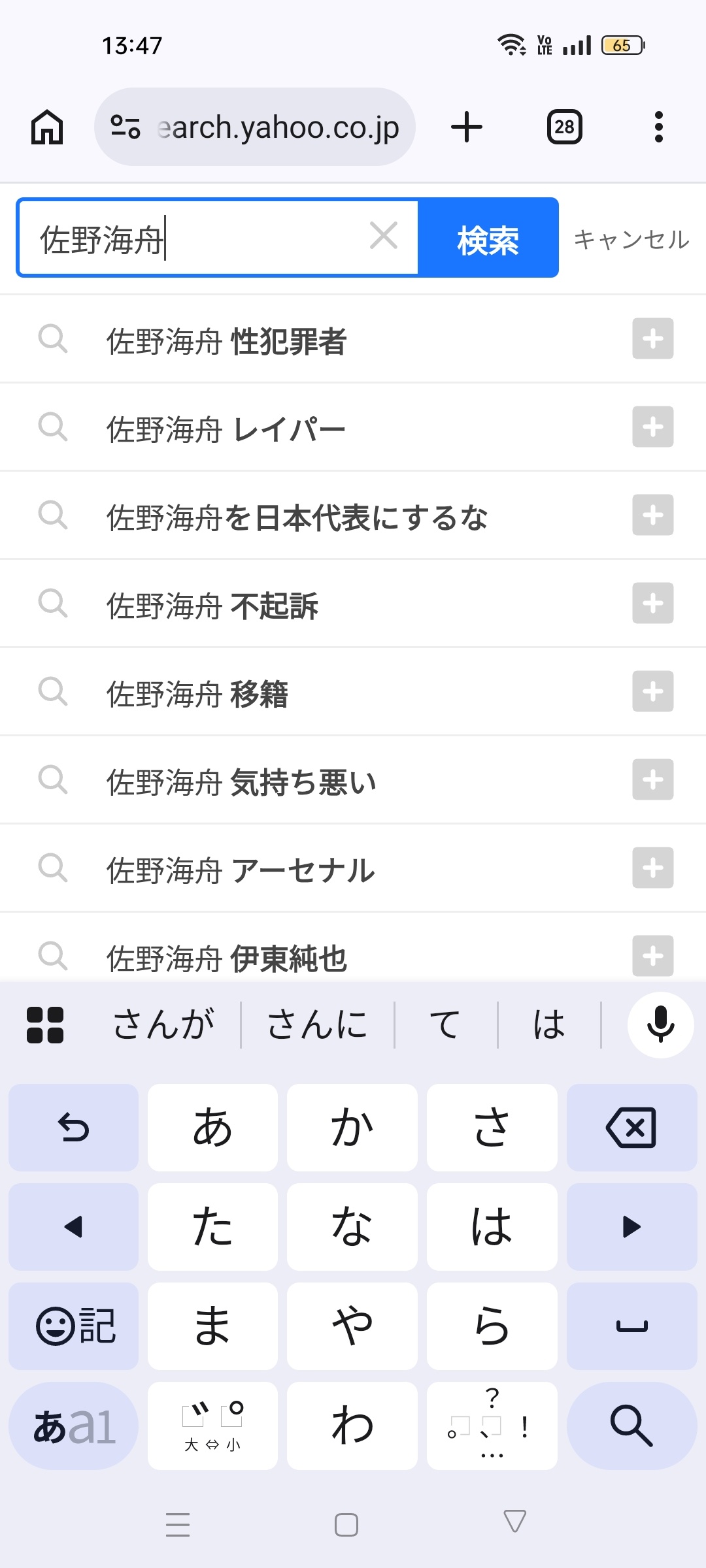Cancel the search with キャンセル

click(631, 239)
